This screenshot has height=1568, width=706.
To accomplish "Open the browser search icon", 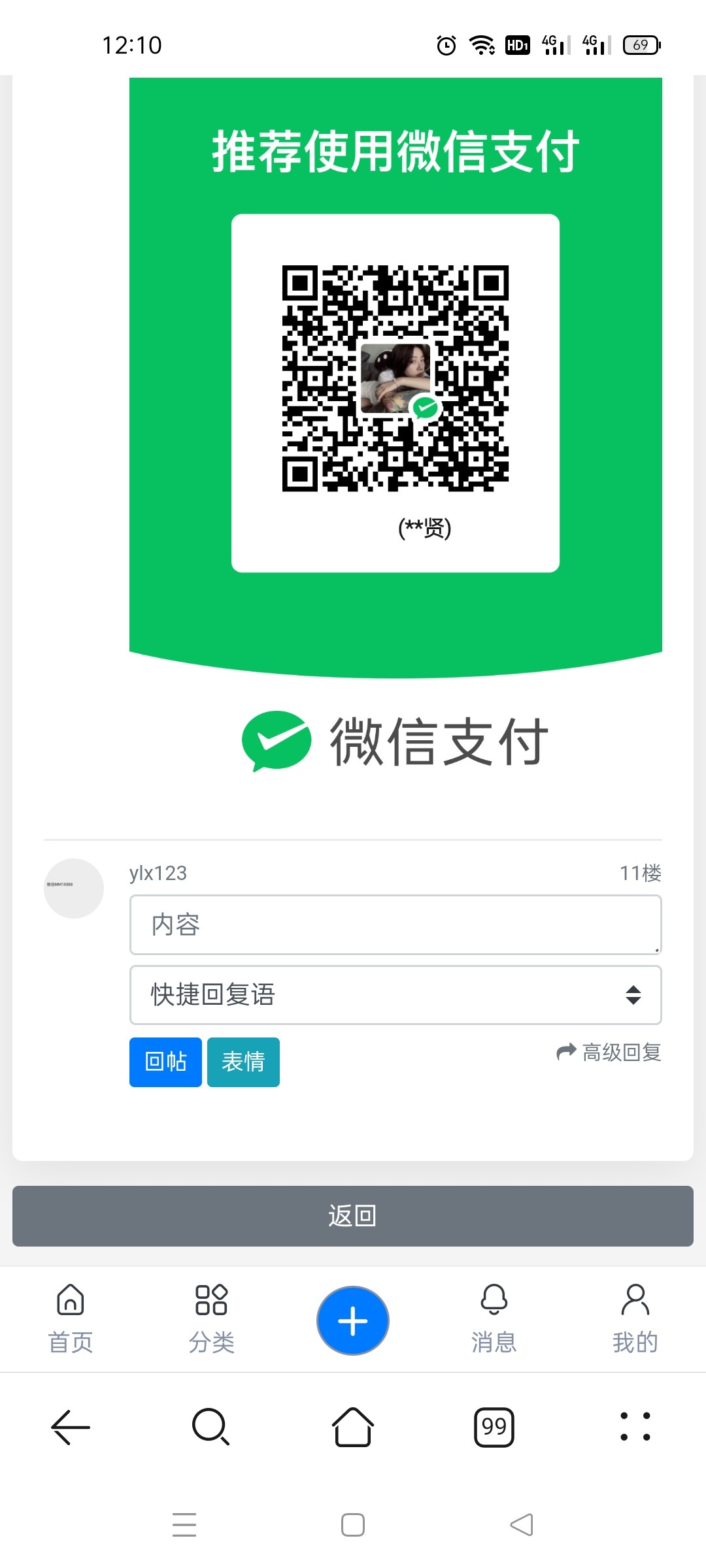I will click(211, 1427).
